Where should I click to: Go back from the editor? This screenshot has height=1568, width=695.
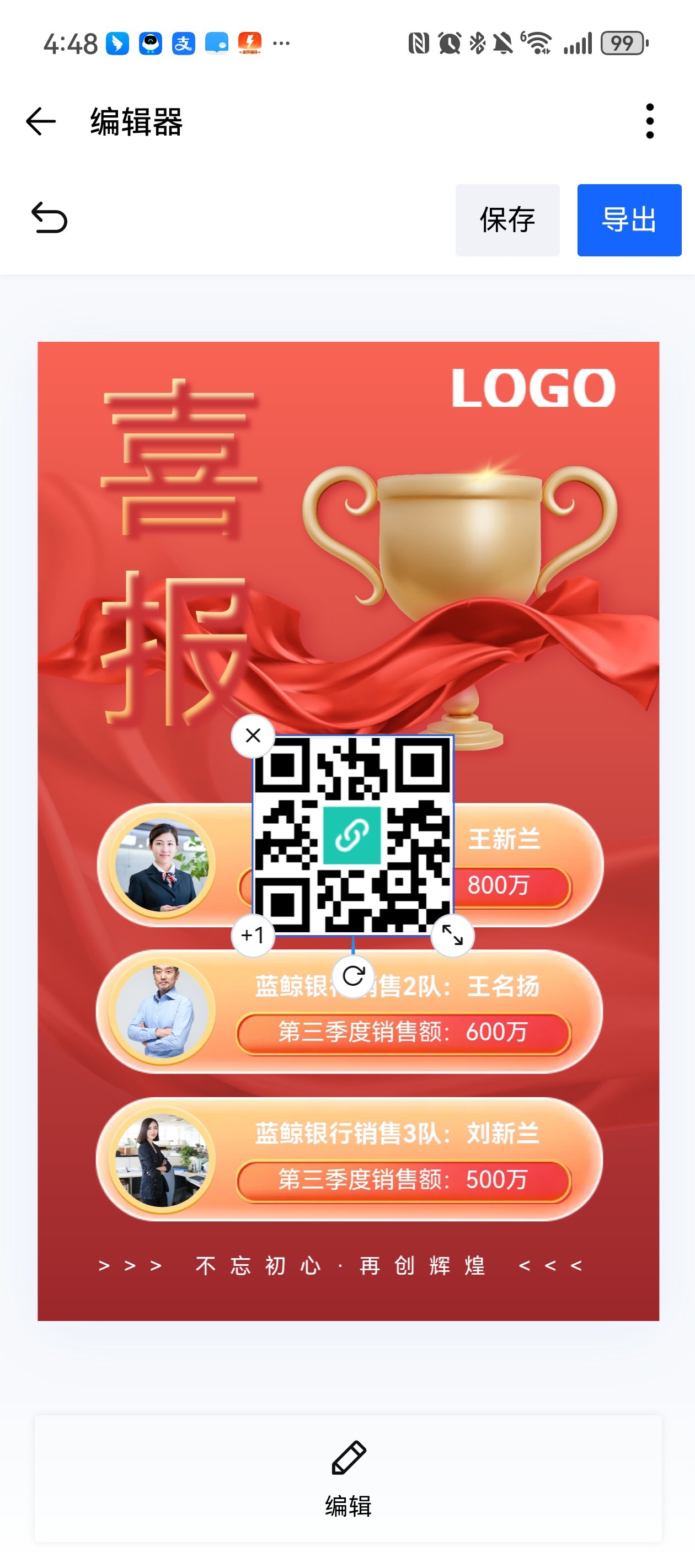click(x=41, y=121)
